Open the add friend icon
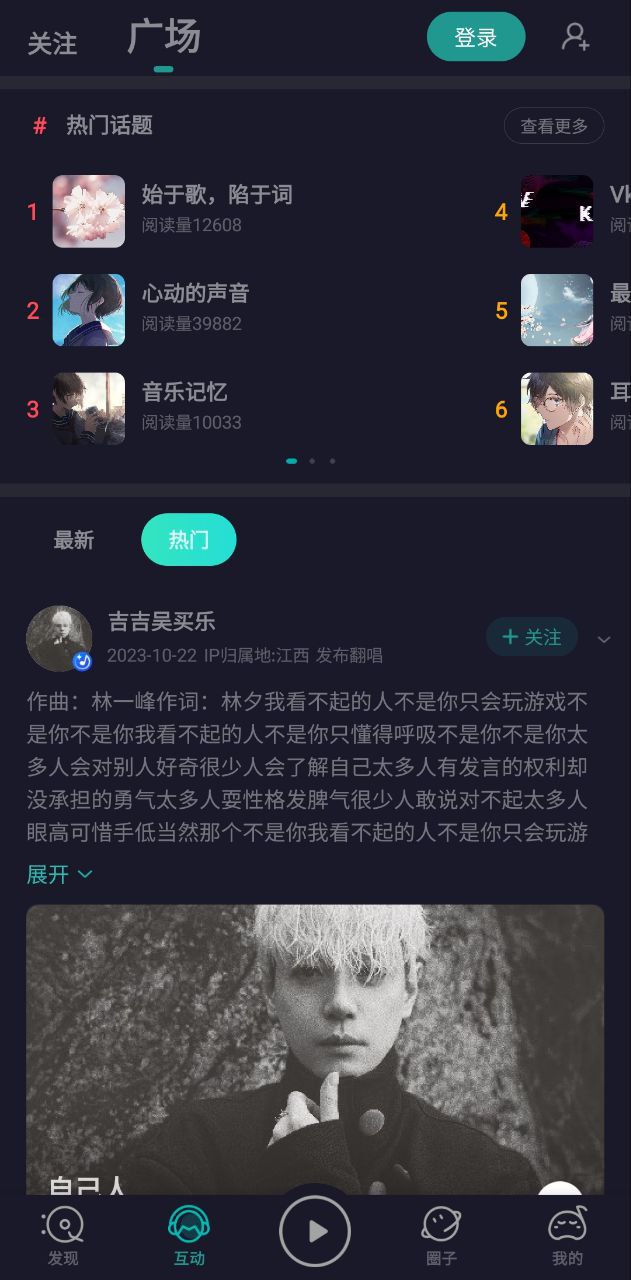Screen dimensions: 631x1280 pos(575,38)
